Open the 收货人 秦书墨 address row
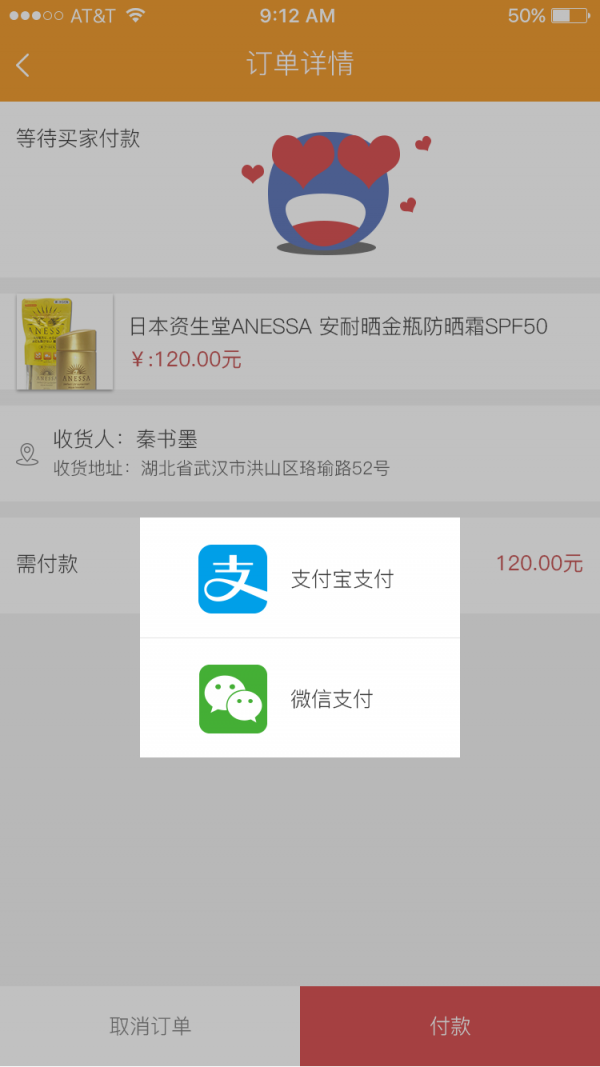The width and height of the screenshot is (600, 1067). (300, 453)
